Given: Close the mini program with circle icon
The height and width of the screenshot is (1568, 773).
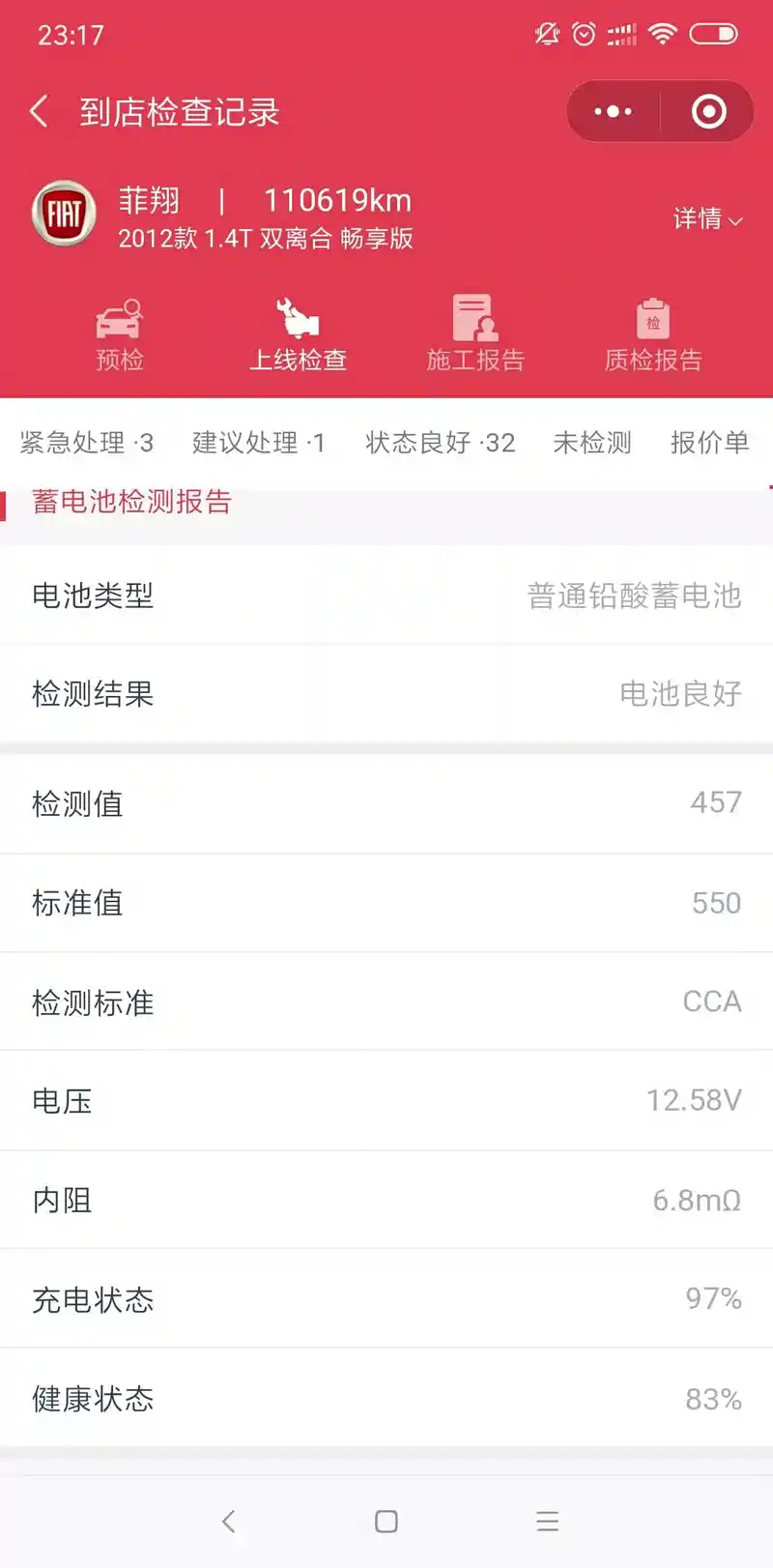Looking at the screenshot, I should tap(708, 112).
